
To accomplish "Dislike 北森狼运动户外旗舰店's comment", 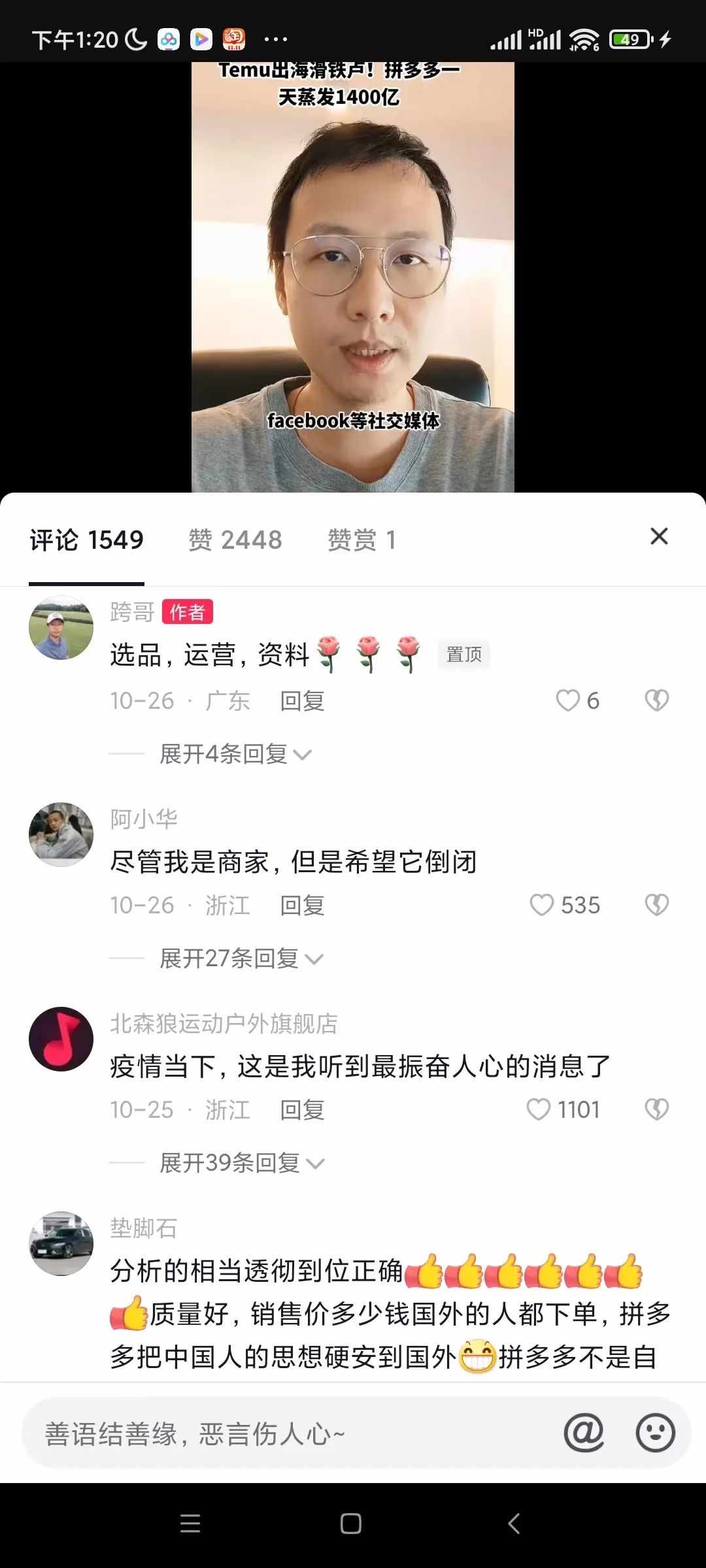I will click(656, 1109).
